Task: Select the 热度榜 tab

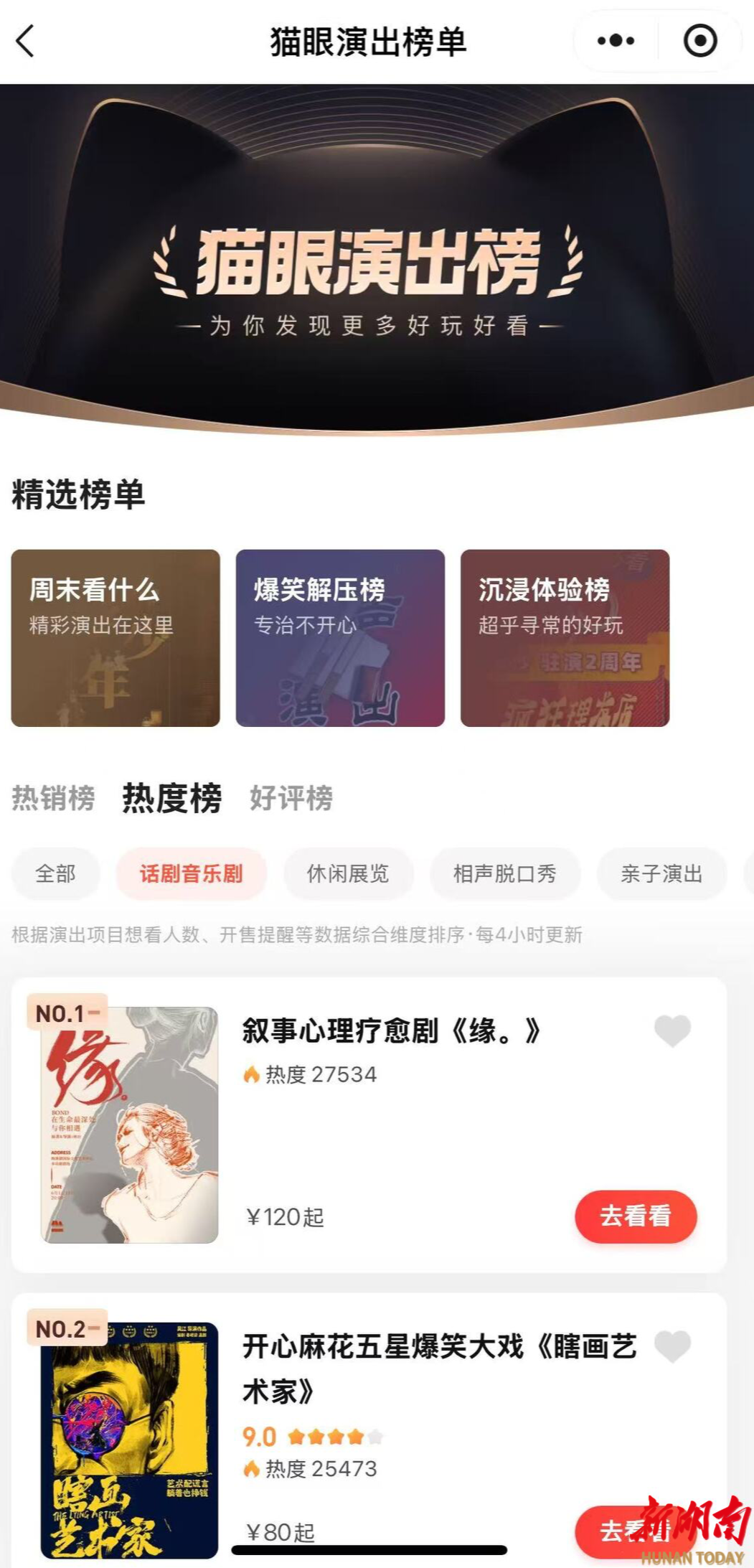Action: 172,798
